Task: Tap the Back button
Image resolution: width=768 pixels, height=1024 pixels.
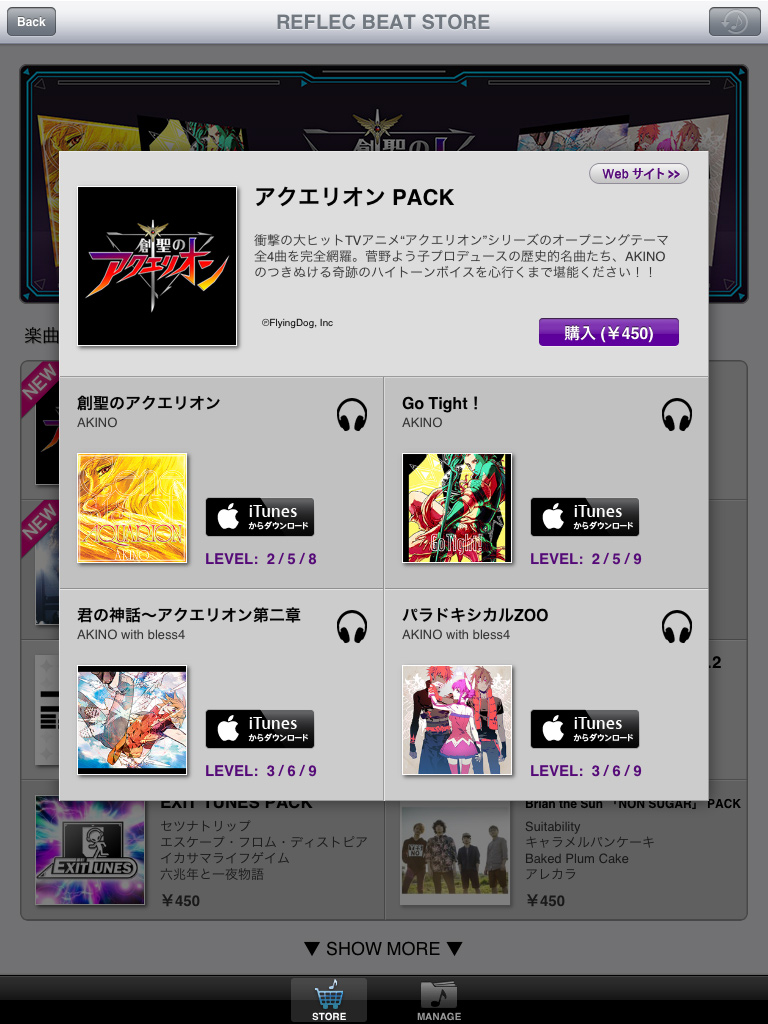Action: coord(31,21)
